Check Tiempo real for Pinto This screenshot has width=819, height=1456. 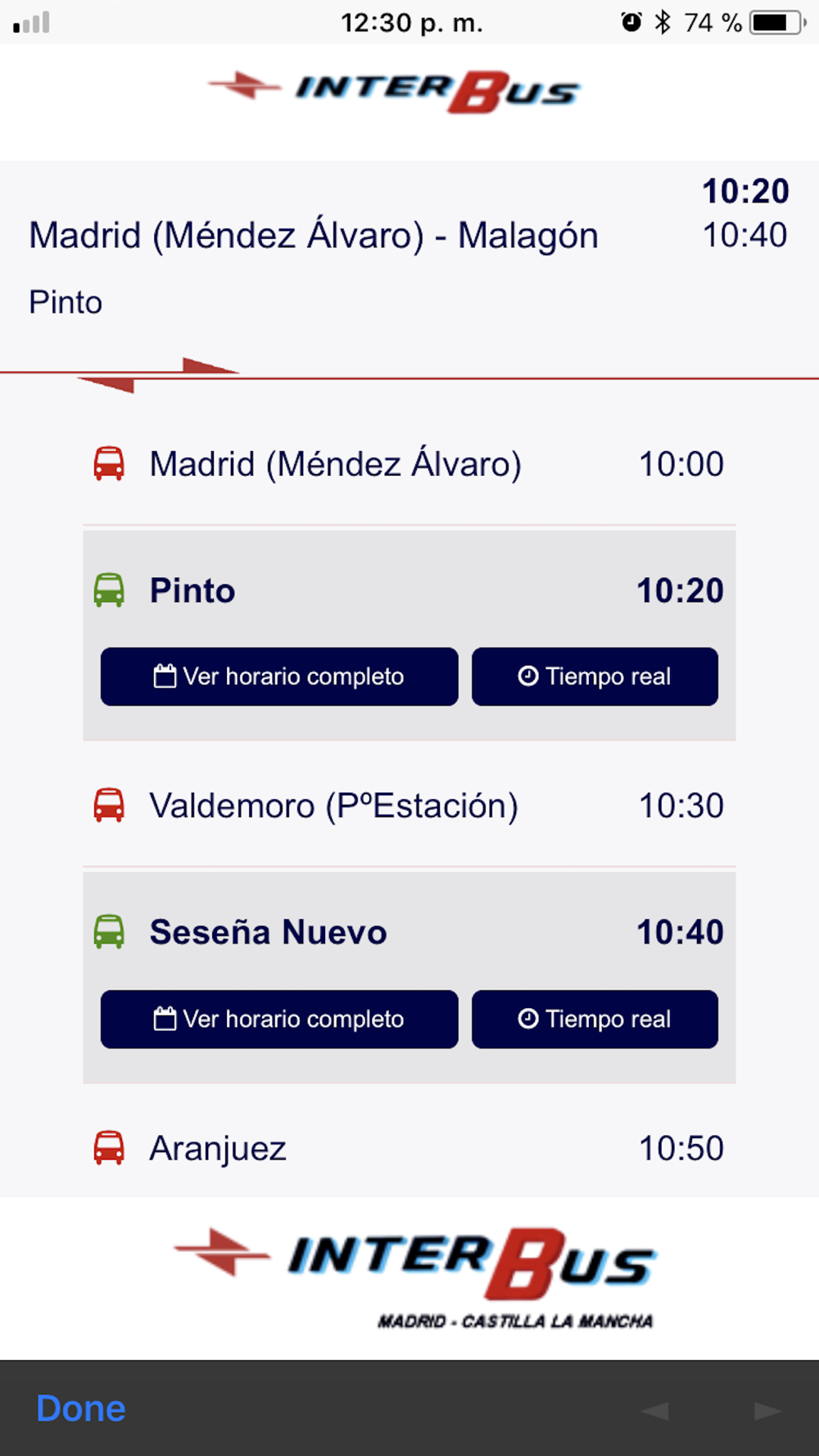tap(595, 676)
